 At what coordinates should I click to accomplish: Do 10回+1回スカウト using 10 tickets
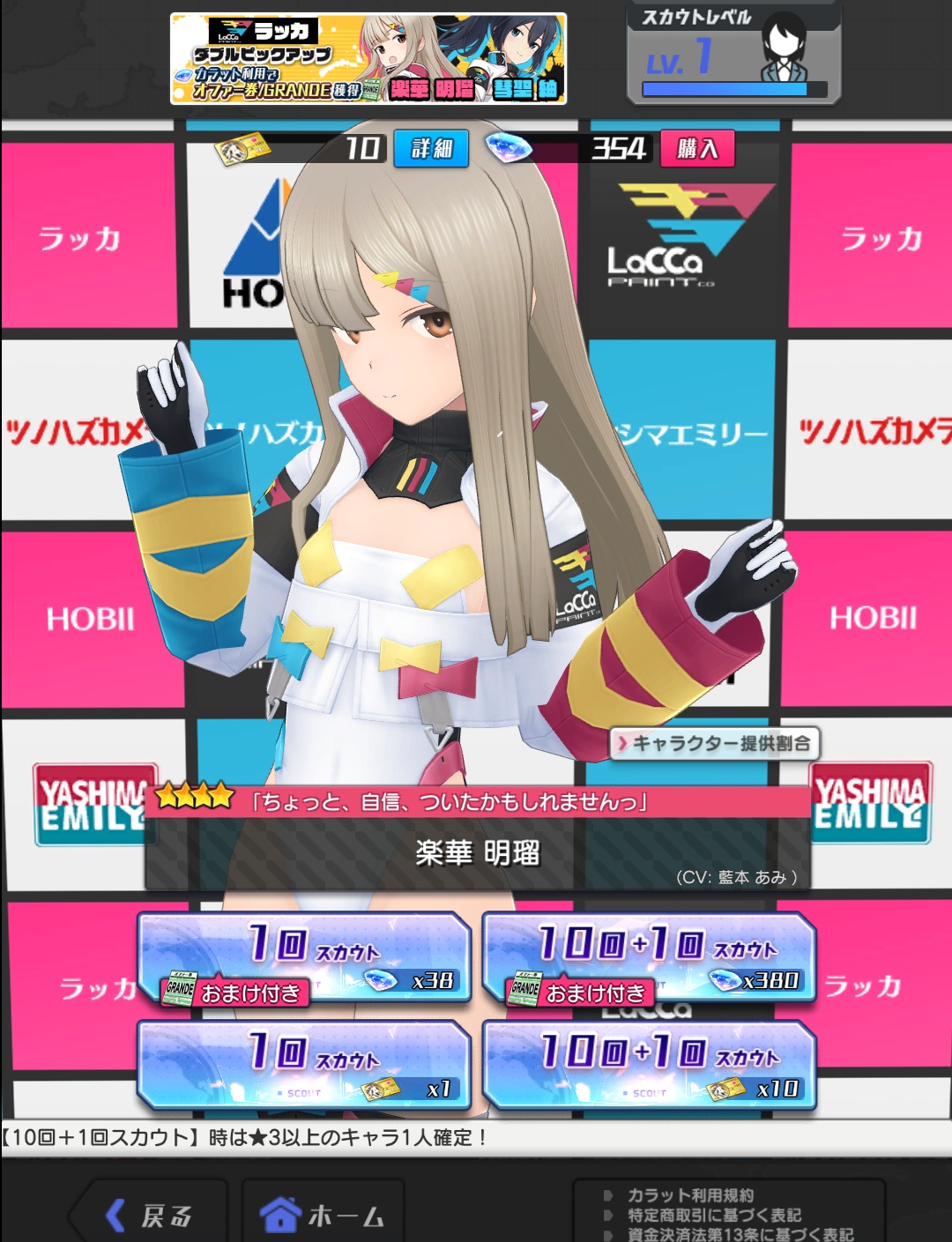[x=650, y=1065]
